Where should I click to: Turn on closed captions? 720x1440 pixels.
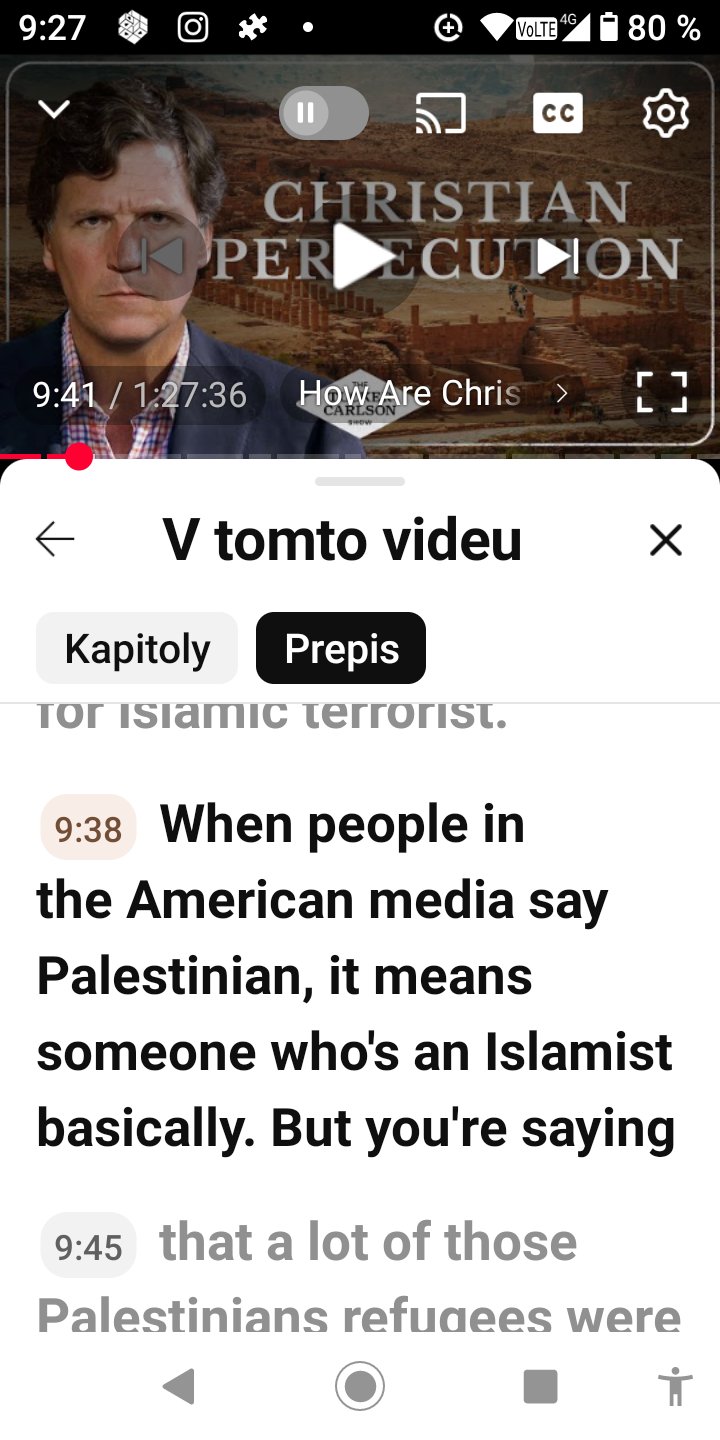click(x=558, y=114)
